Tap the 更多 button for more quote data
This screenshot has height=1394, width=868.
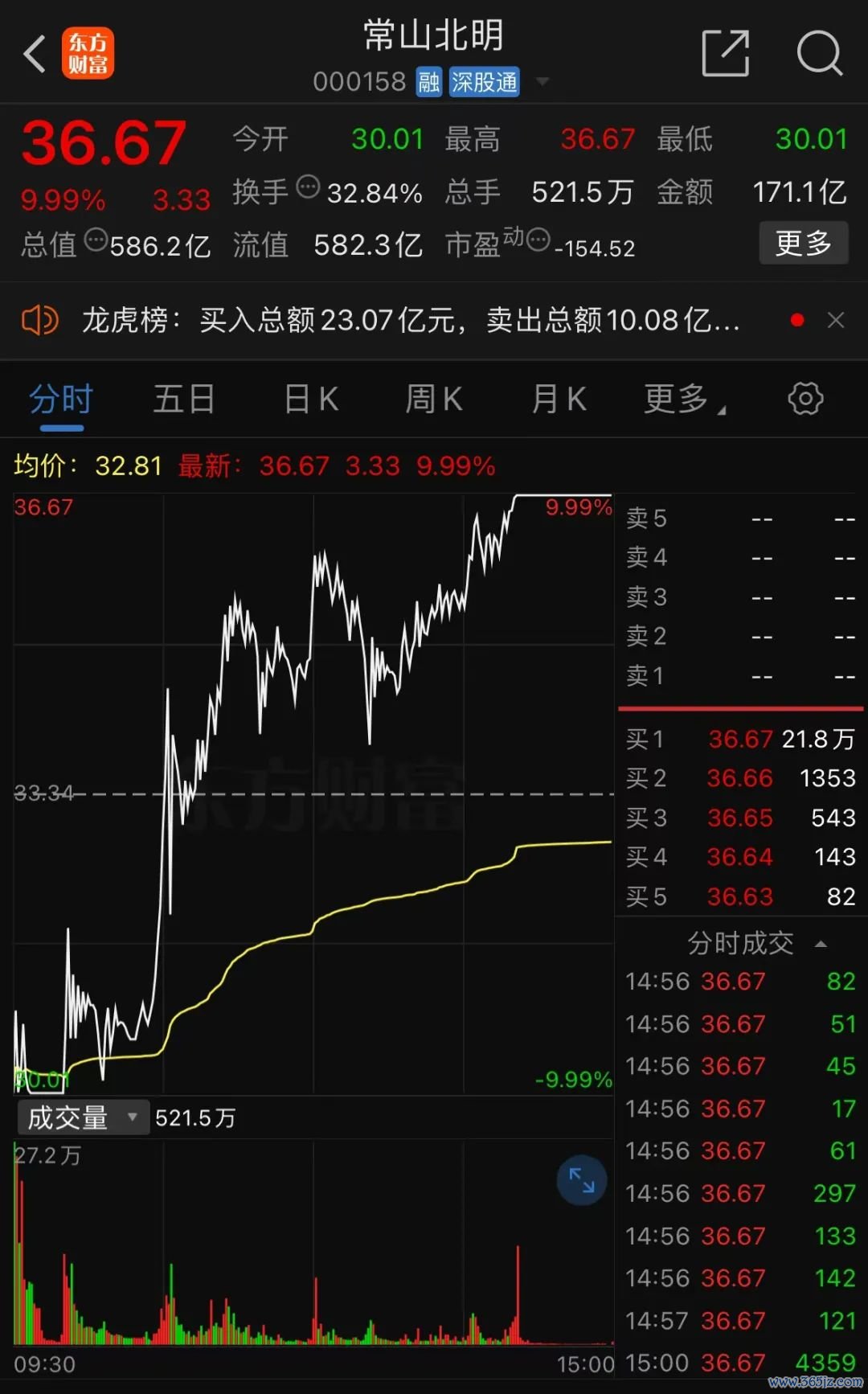click(x=804, y=243)
